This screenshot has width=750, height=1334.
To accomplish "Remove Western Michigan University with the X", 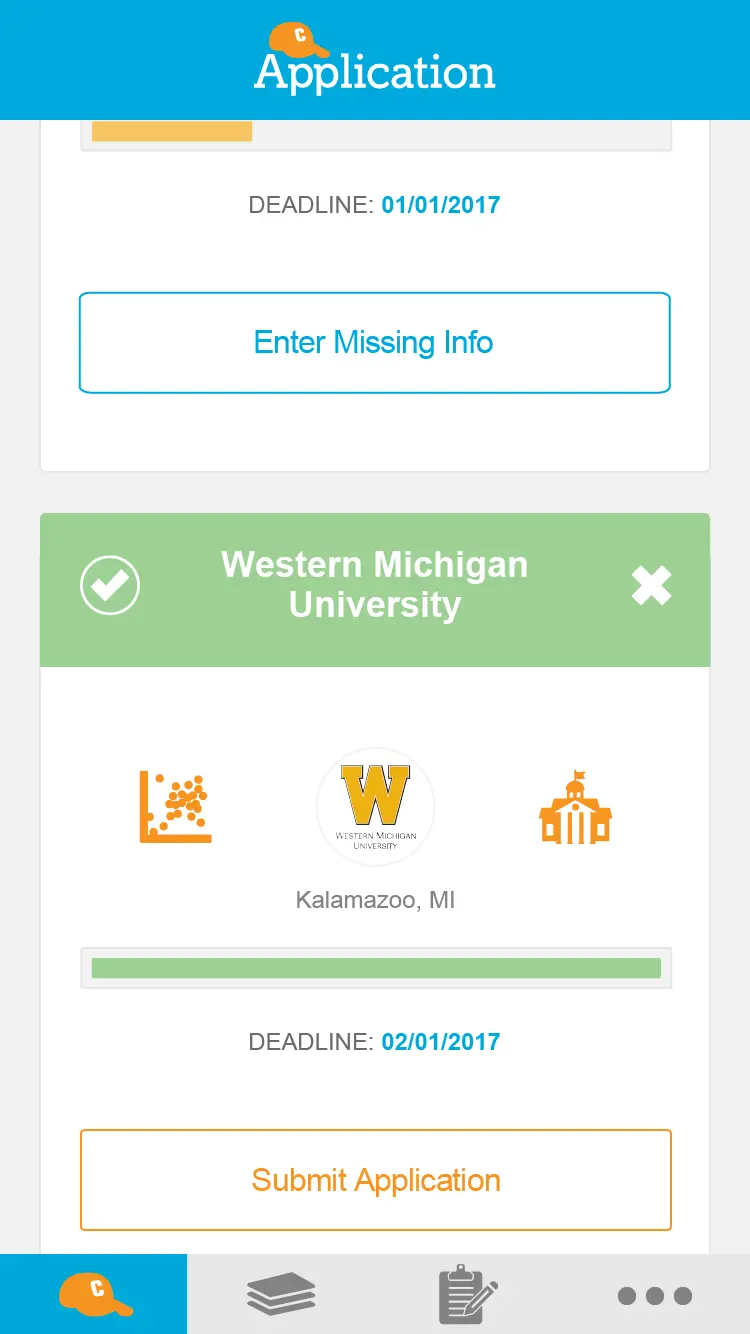I will pyautogui.click(x=651, y=586).
